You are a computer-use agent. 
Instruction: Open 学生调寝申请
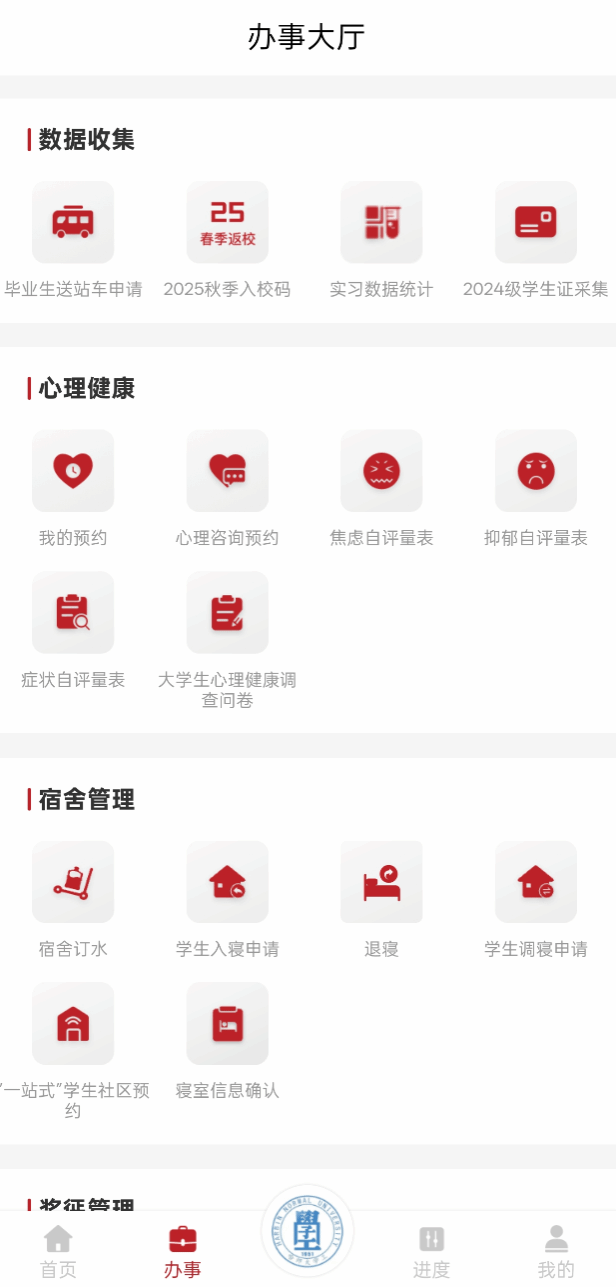[535, 882]
